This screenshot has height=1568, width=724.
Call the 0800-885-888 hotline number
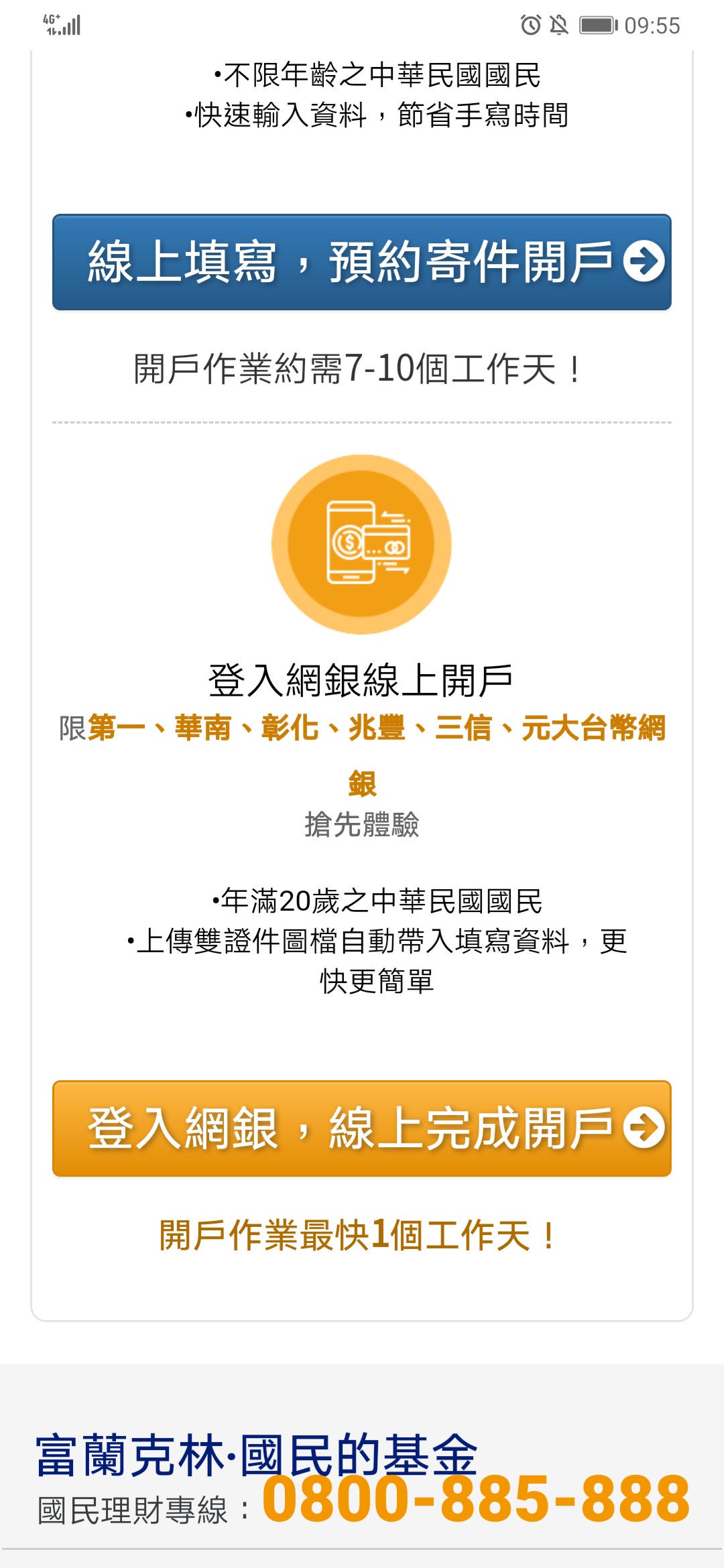476,1499
